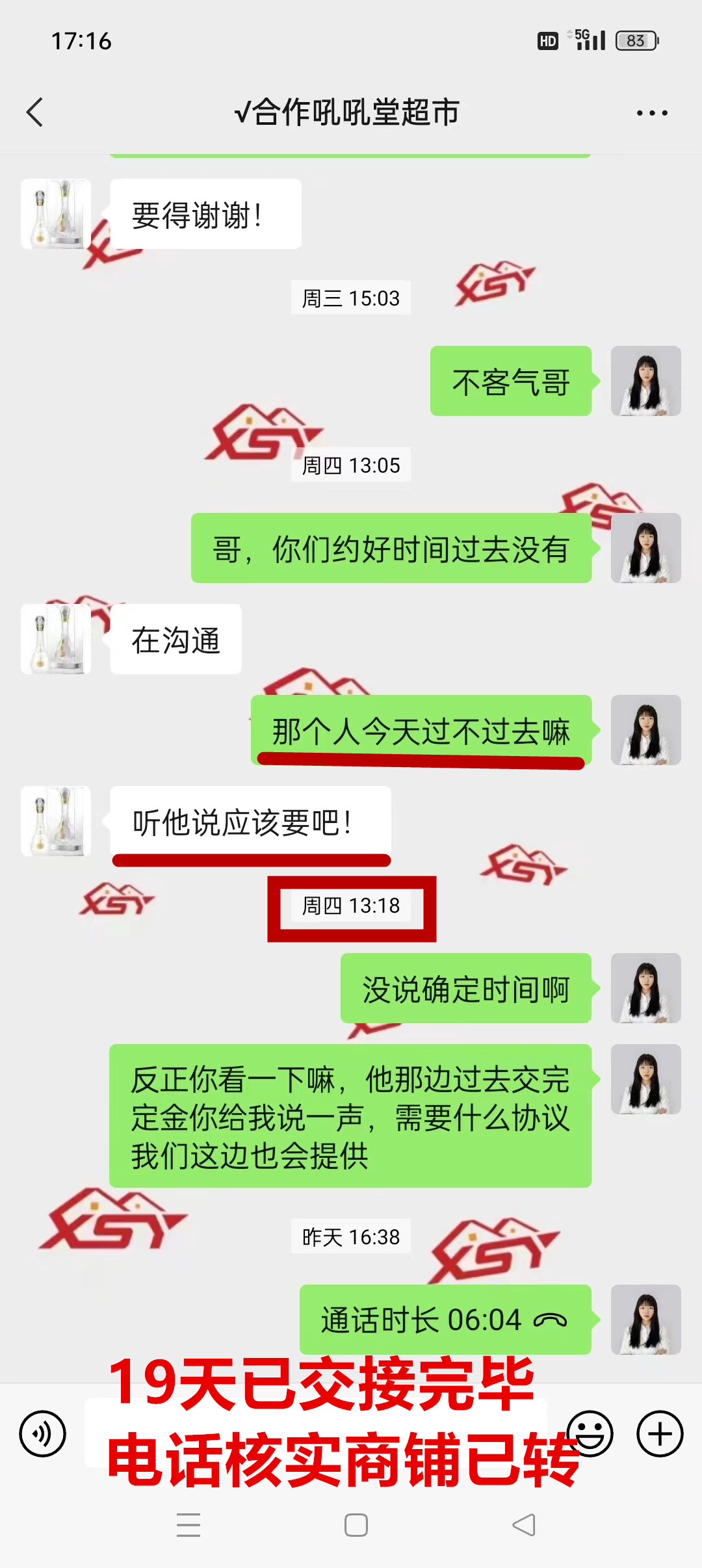
Task: Go back to the chat list
Action: point(35,112)
